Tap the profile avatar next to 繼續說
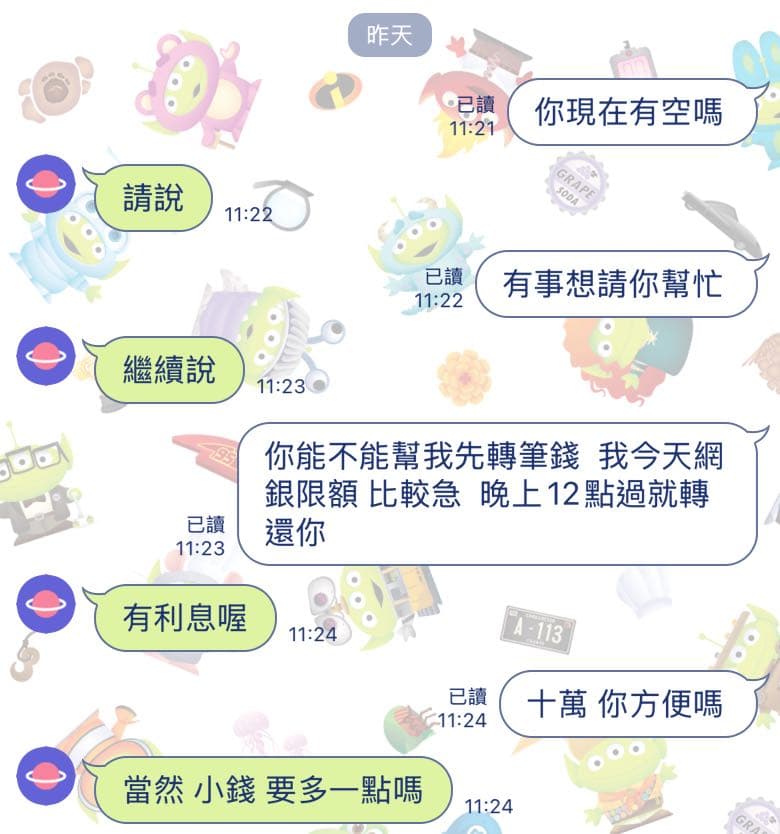 [x=46, y=356]
